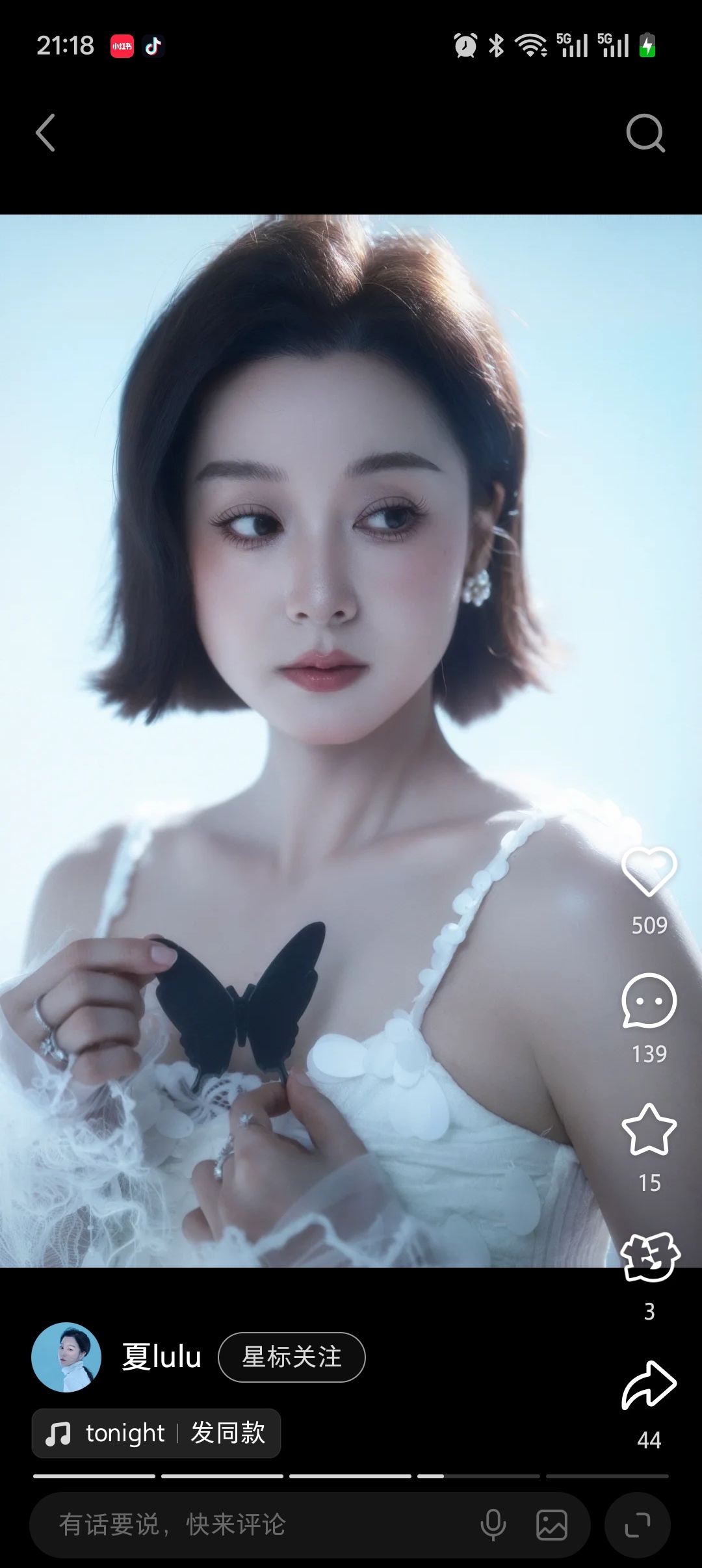Open search with the magnifier icon
702x1568 pixels.
click(x=645, y=133)
